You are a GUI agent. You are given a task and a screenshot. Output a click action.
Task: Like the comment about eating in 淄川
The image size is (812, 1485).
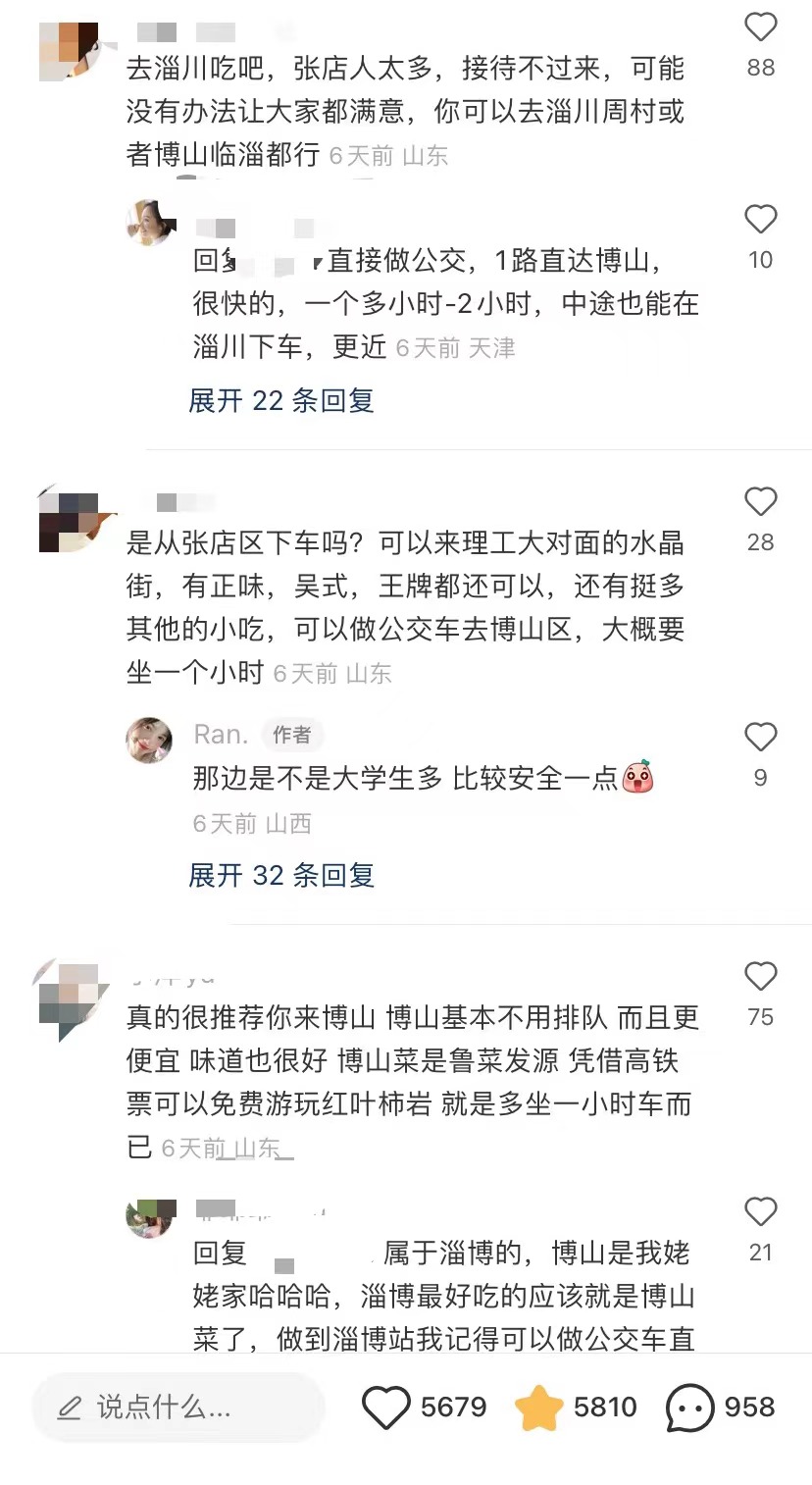click(x=760, y=27)
